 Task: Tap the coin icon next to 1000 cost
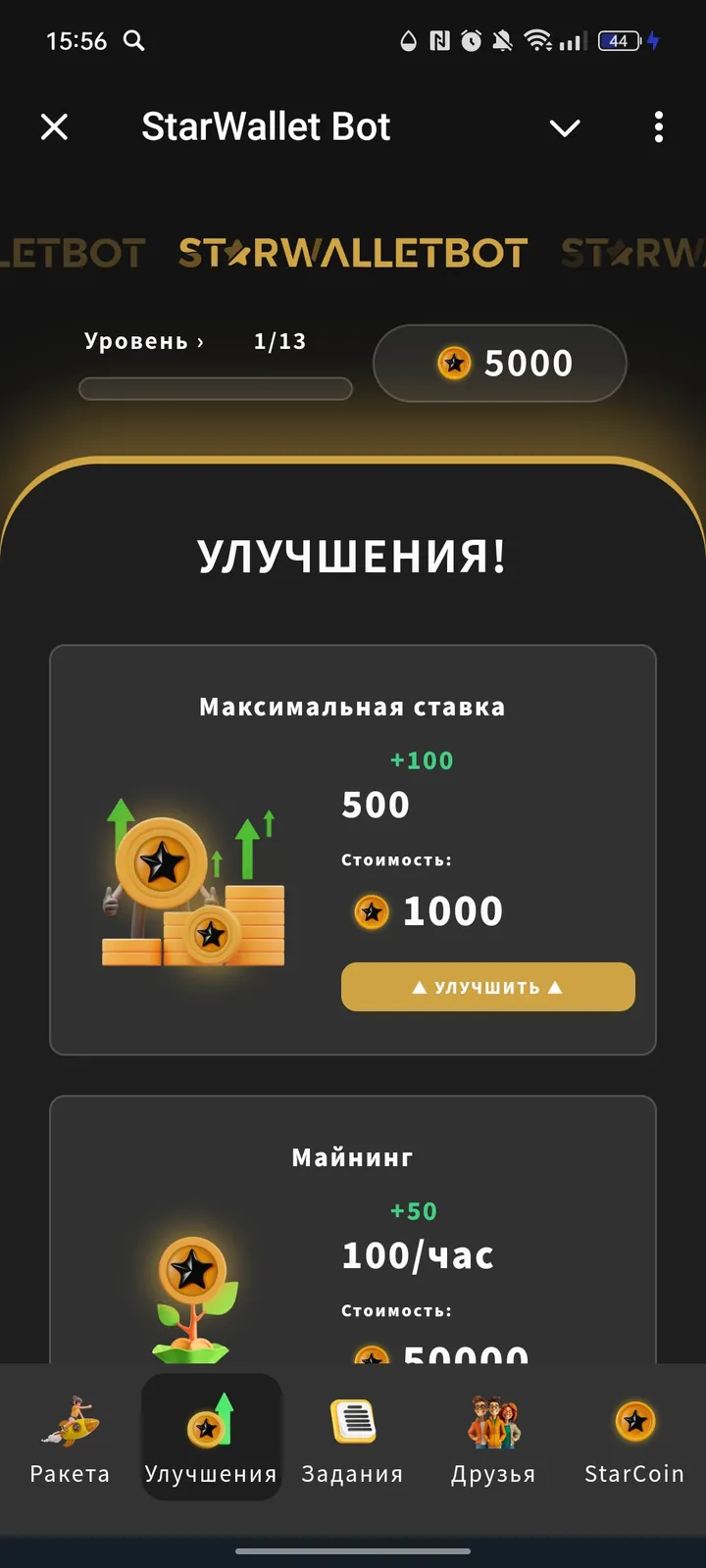pyautogui.click(x=373, y=911)
